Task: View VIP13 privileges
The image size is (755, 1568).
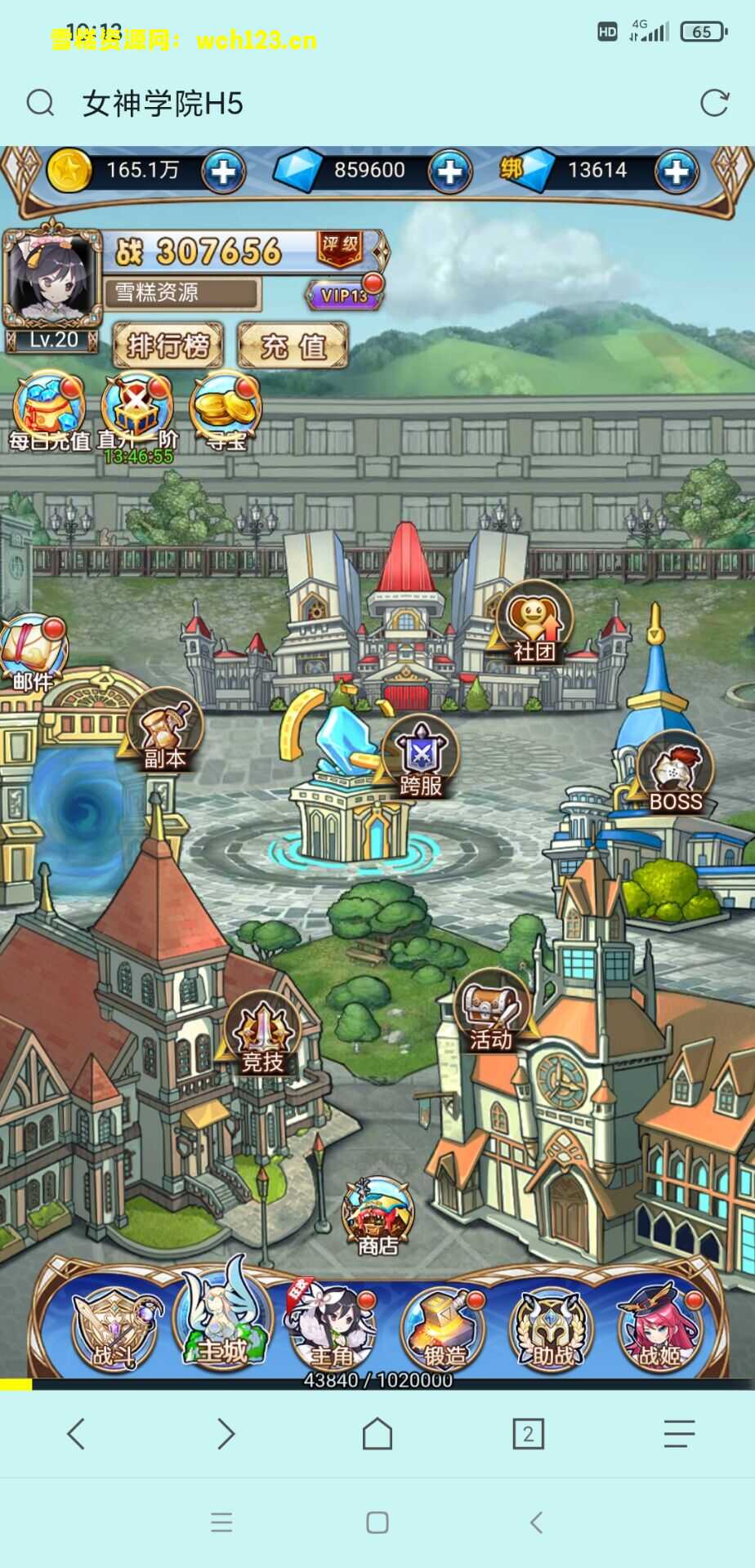Action: click(343, 295)
